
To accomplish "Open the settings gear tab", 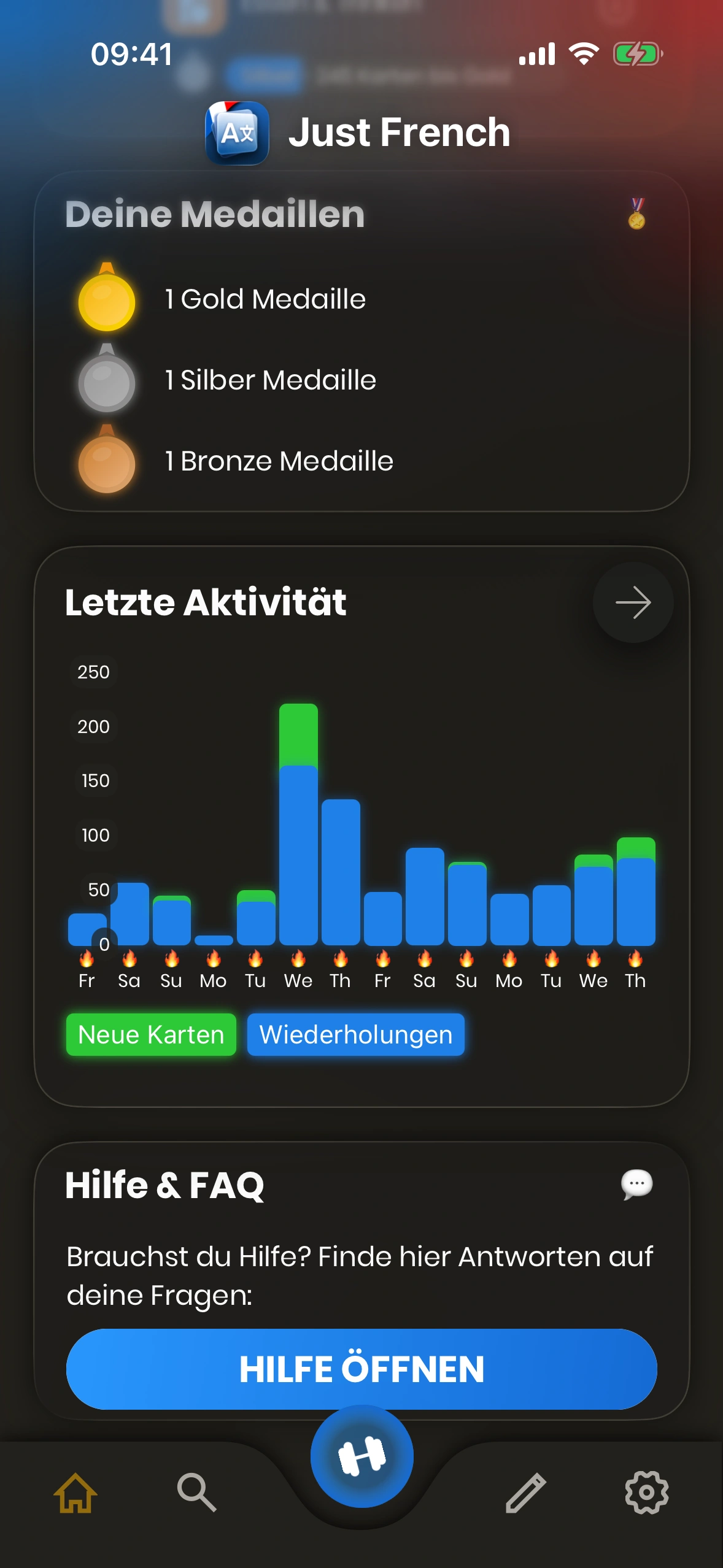I will [x=646, y=1493].
